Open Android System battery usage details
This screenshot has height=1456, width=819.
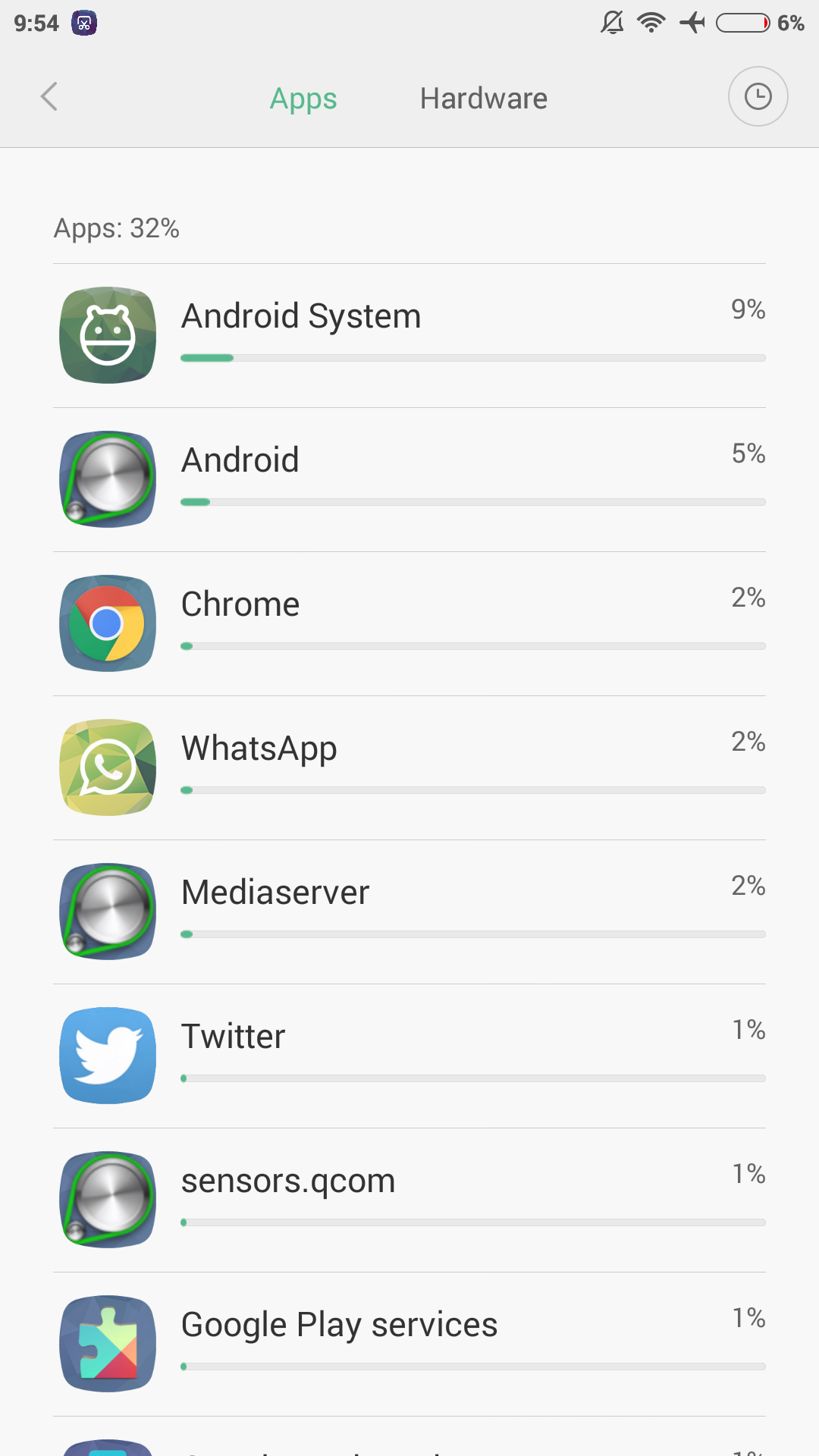click(x=409, y=336)
